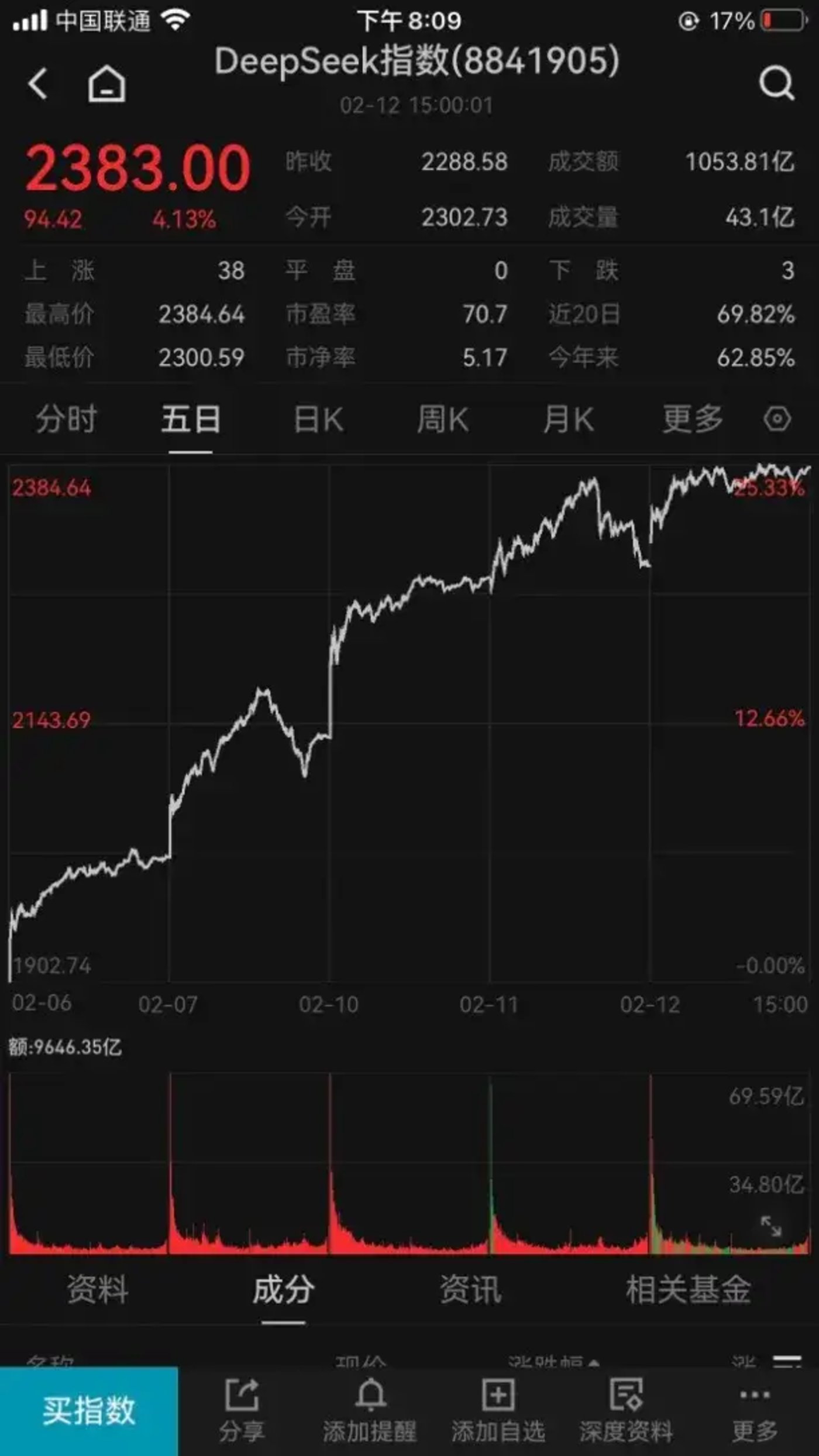Switch to the 日K chart tab
Screen dimensions: 819x1456
point(318,420)
